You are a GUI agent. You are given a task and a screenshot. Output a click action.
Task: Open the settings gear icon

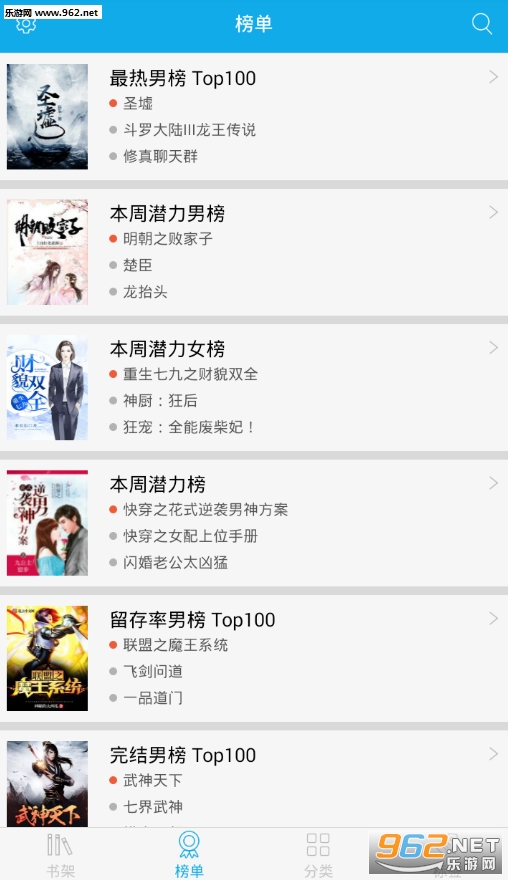26,24
